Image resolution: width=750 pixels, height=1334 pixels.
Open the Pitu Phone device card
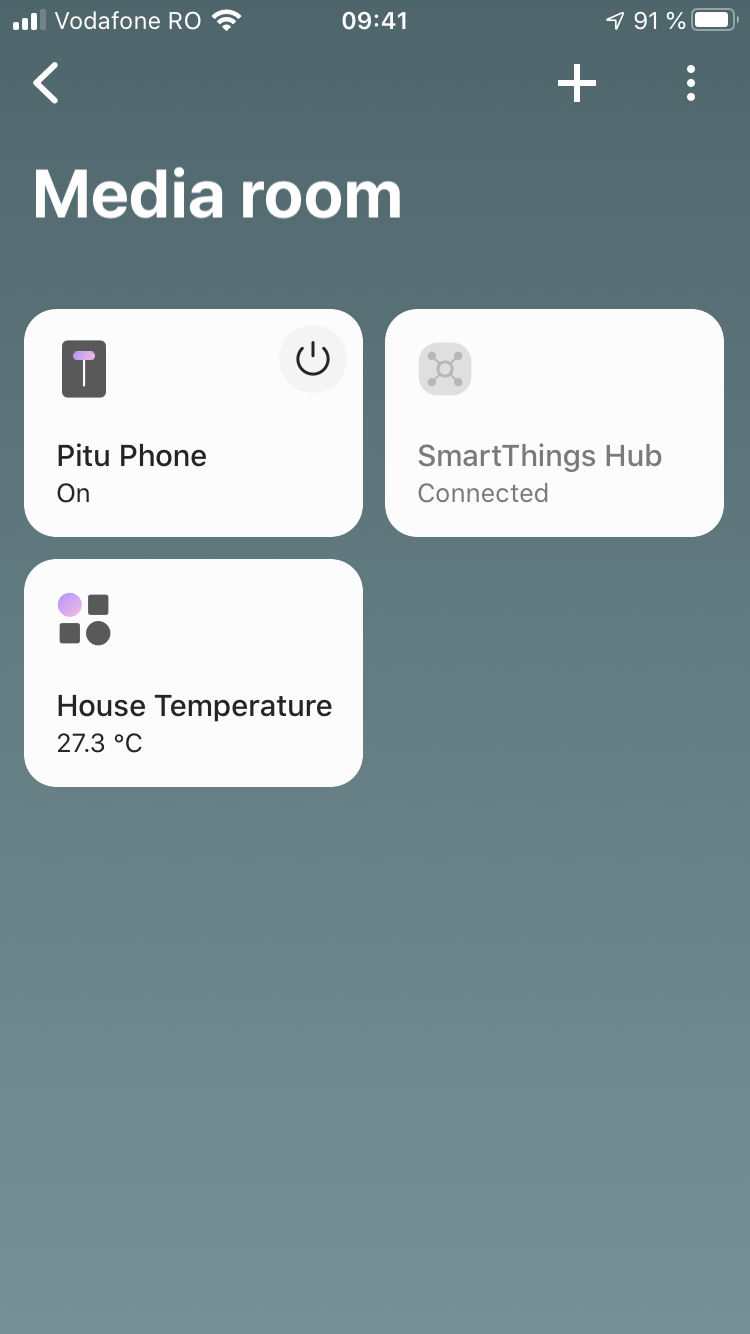click(x=193, y=423)
